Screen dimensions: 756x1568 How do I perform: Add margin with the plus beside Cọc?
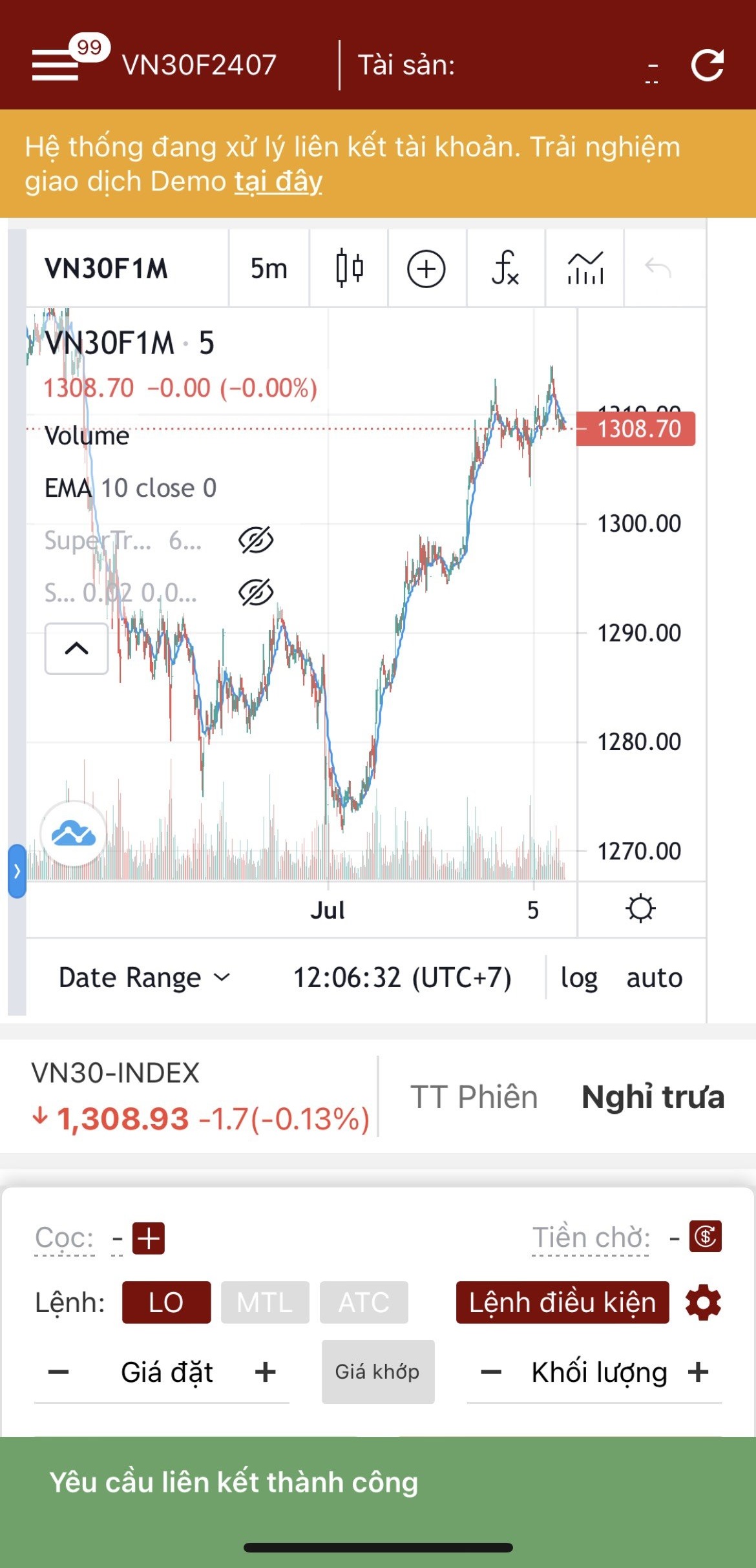point(149,1239)
